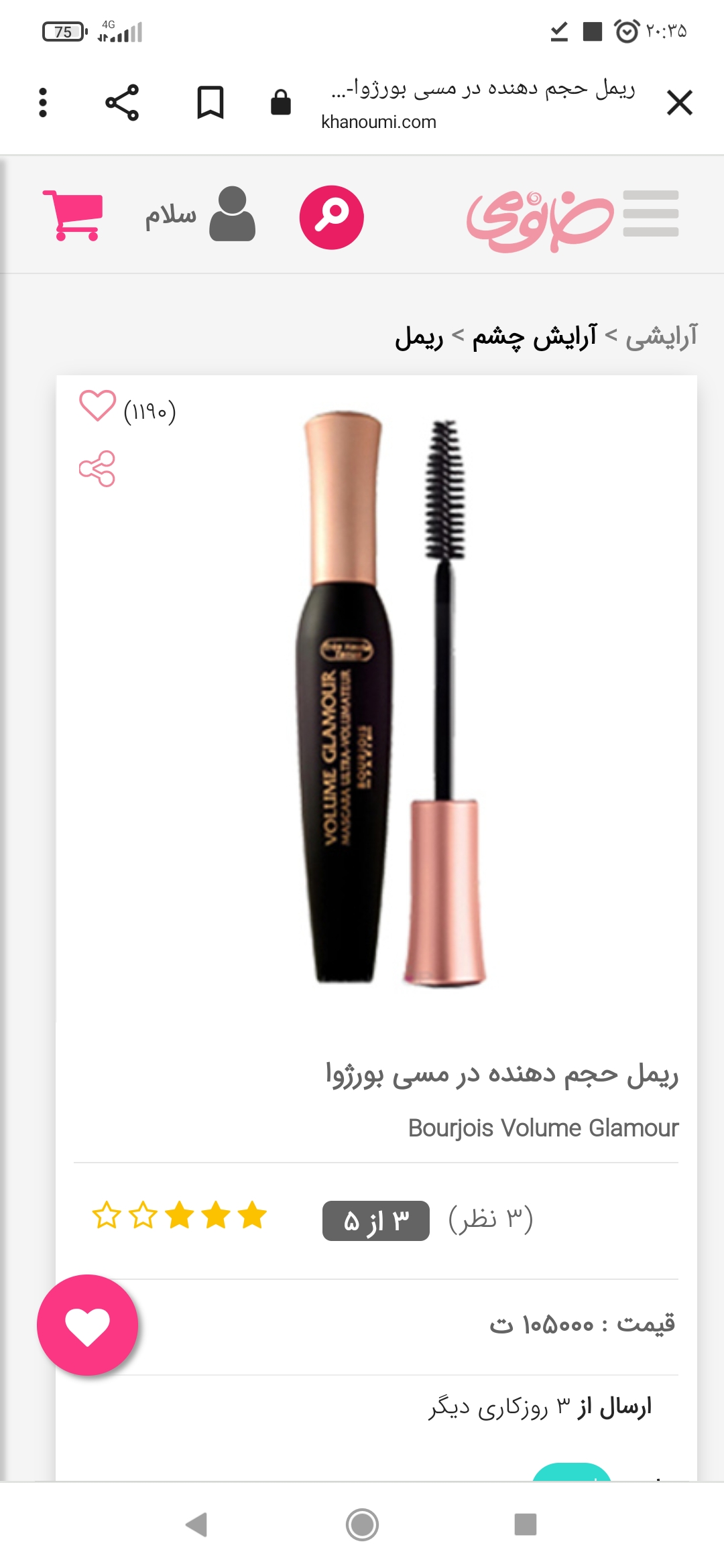Close the browser tab with X
Image resolution: width=724 pixels, height=1568 pixels.
(679, 103)
